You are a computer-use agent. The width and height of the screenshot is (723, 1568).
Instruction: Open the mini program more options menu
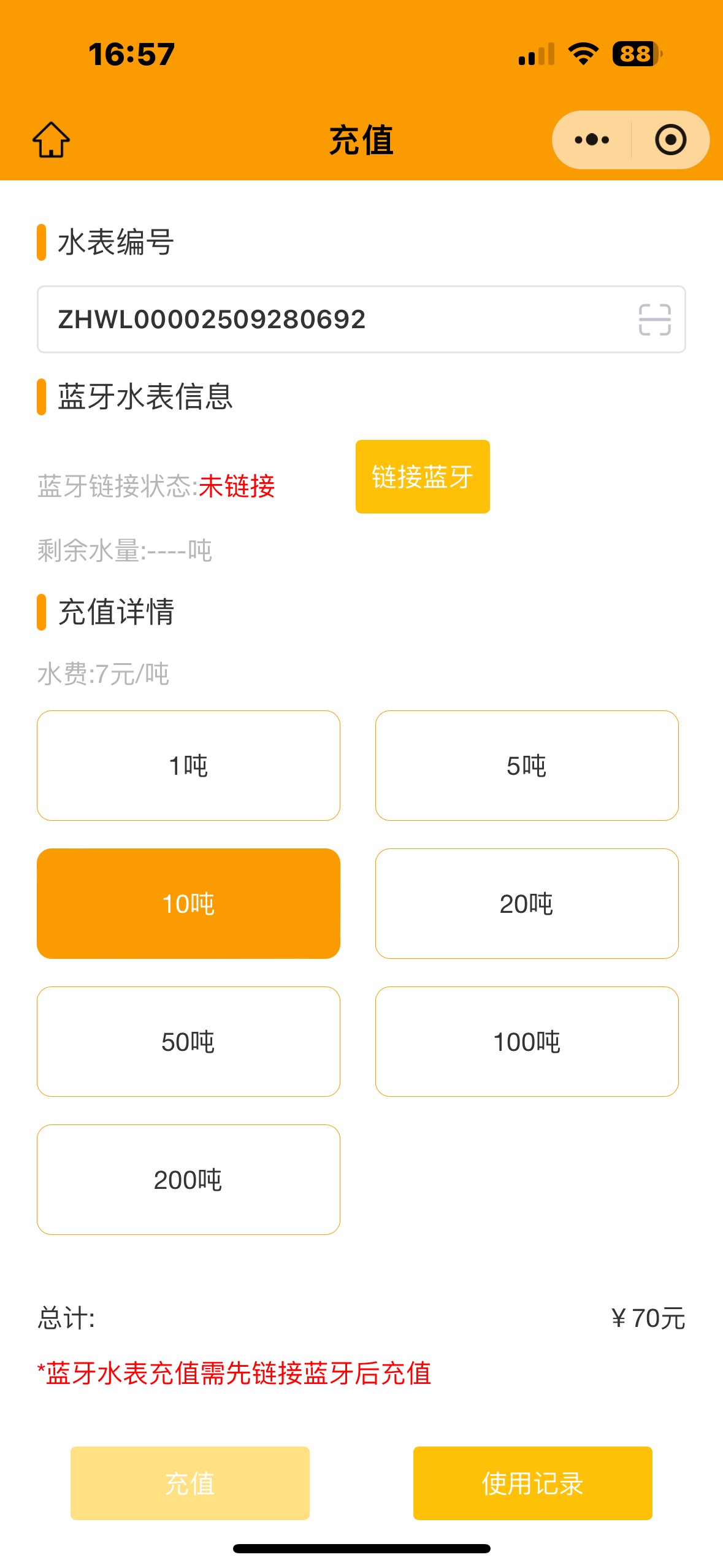[x=592, y=140]
